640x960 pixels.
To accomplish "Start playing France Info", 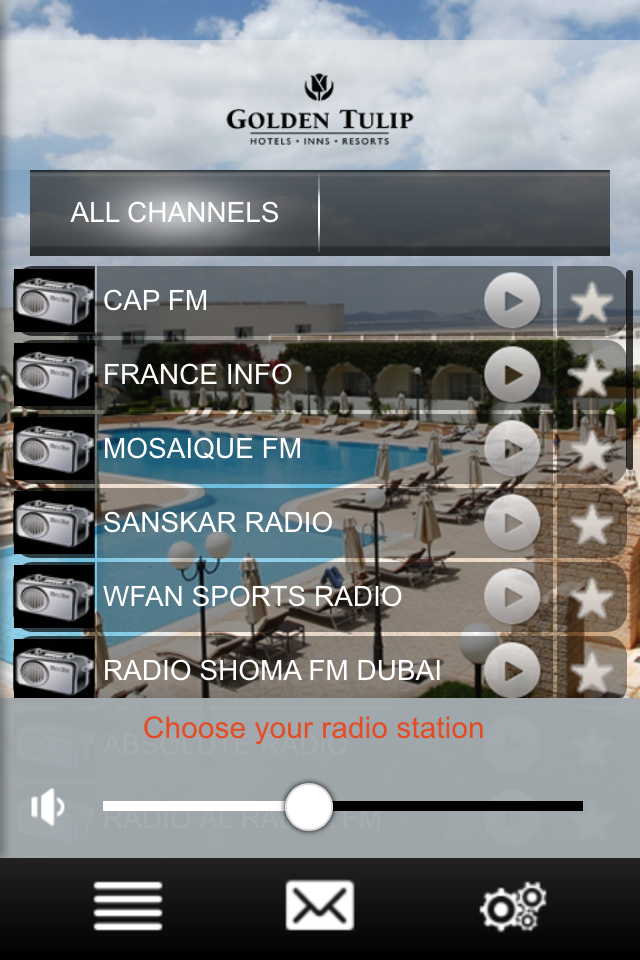I will coord(512,375).
